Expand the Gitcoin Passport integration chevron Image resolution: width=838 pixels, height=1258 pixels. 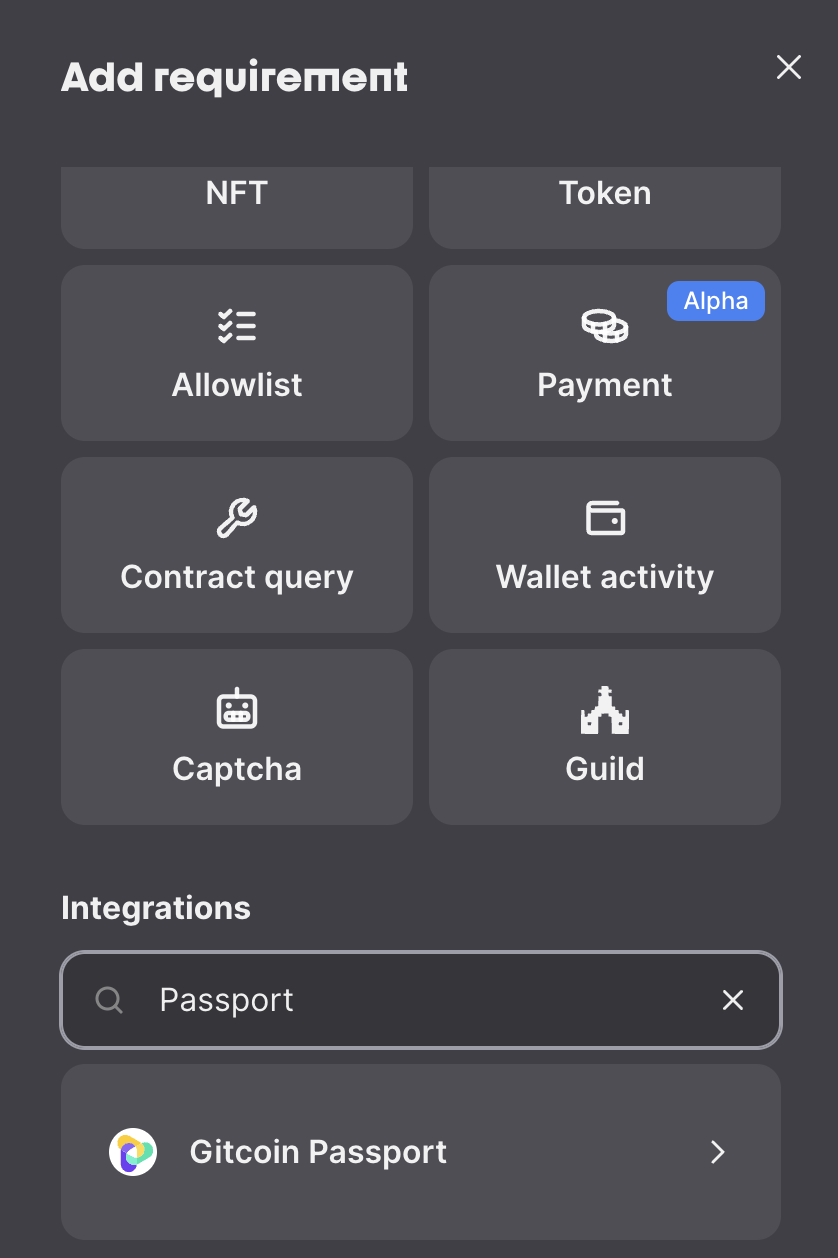717,1152
